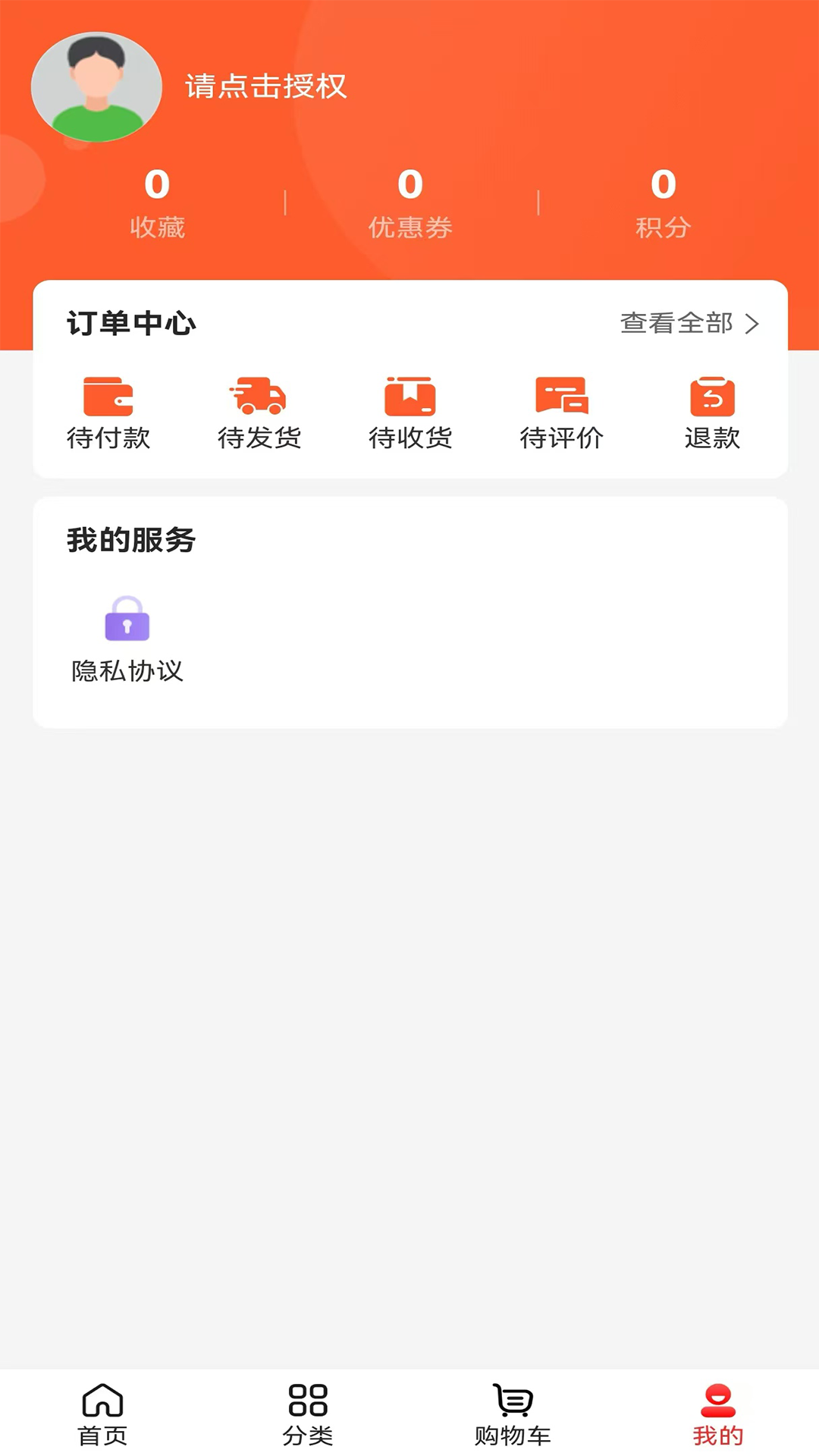Open 待收货 package icon
The width and height of the screenshot is (819, 1456).
409,394
